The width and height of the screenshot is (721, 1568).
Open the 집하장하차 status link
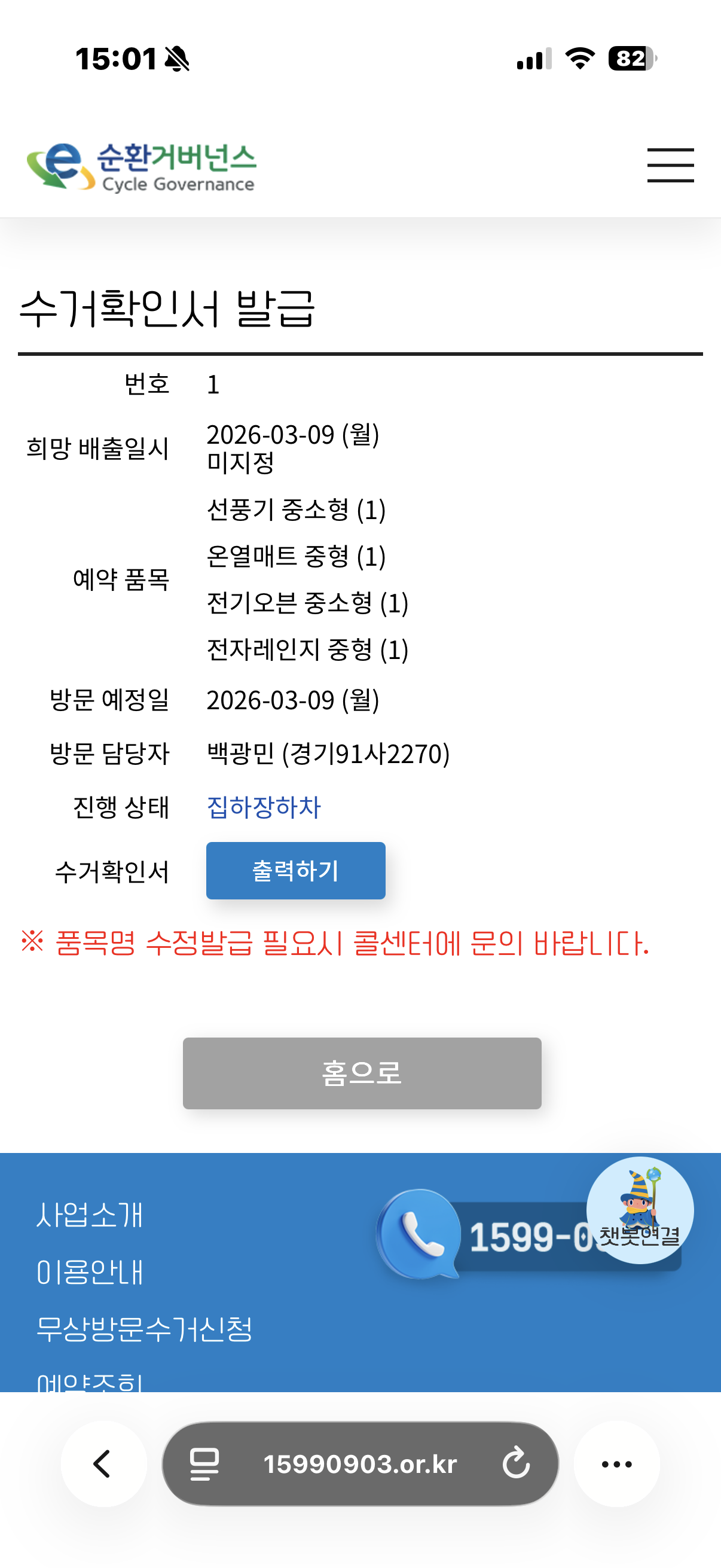[x=264, y=807]
